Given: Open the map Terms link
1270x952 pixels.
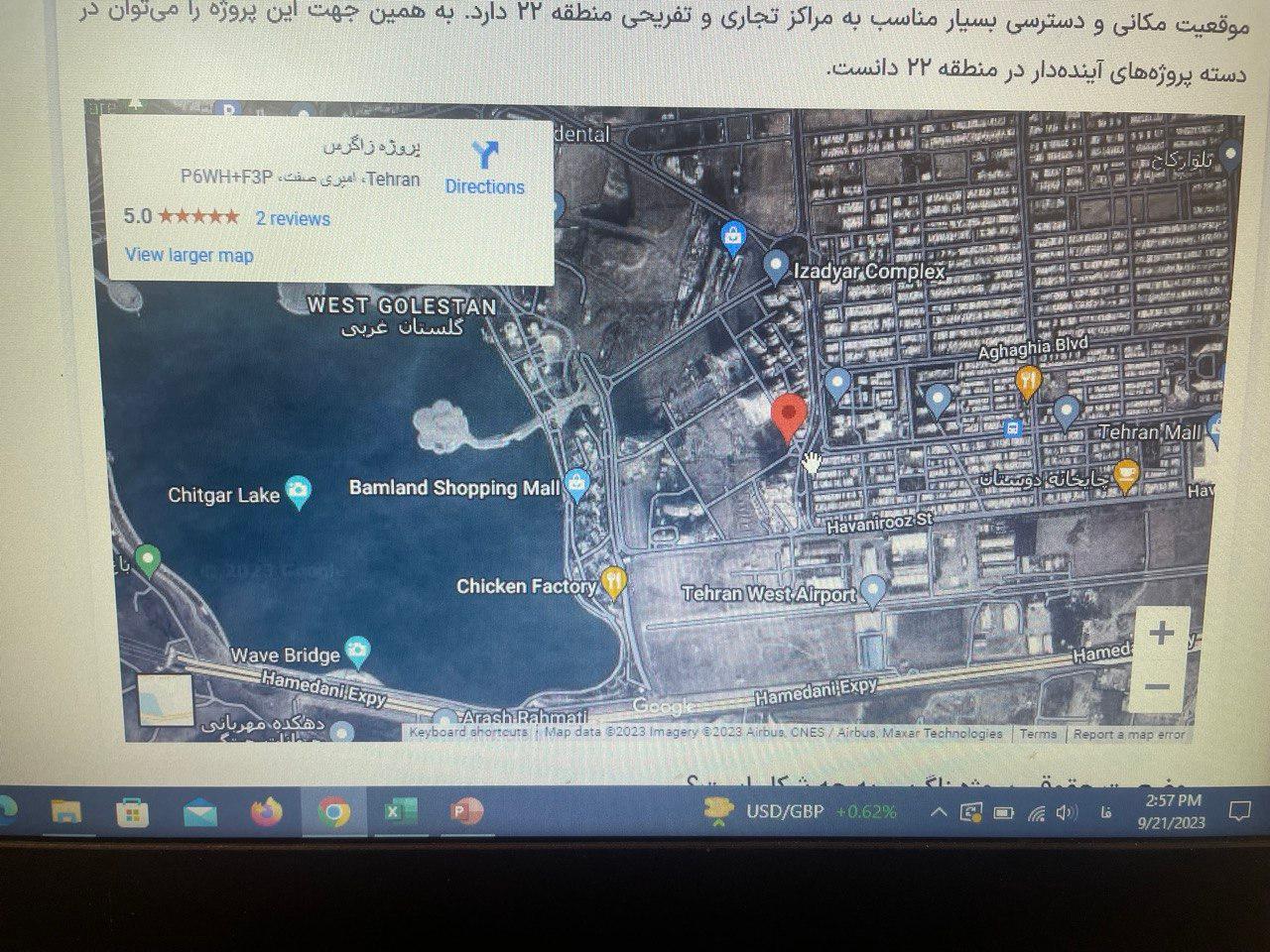Looking at the screenshot, I should point(1038,734).
